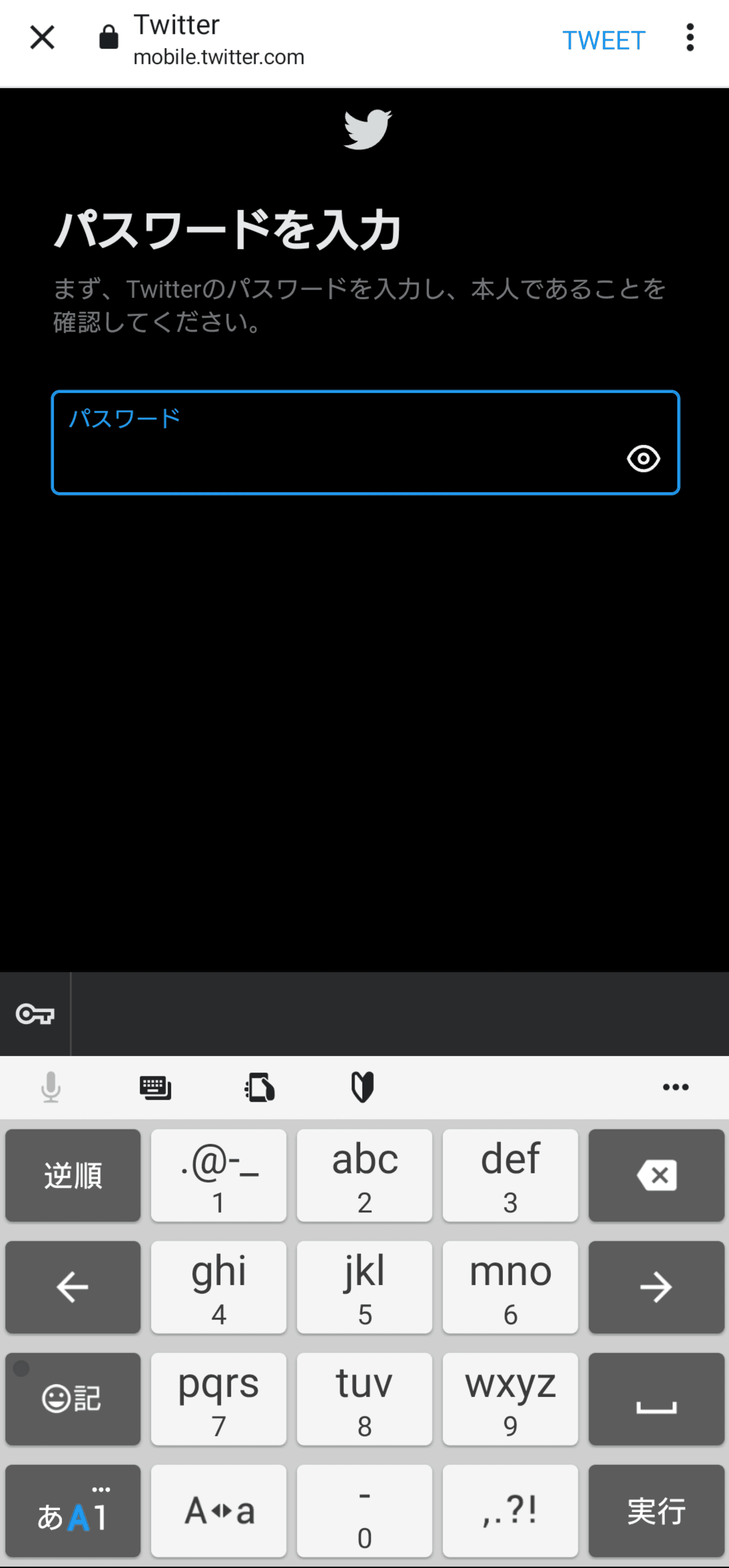Image resolution: width=729 pixels, height=1568 pixels.
Task: Tap the one-handed mode keyboard icon
Action: [259, 1087]
